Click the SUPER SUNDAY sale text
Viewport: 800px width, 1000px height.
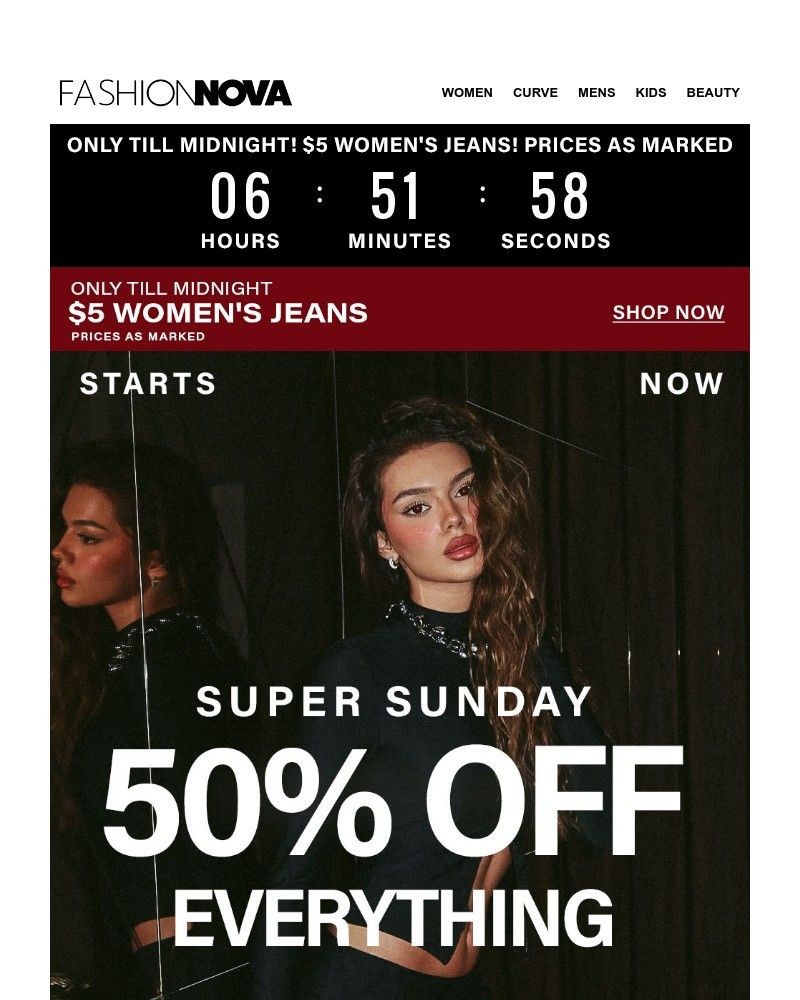pyautogui.click(x=400, y=702)
